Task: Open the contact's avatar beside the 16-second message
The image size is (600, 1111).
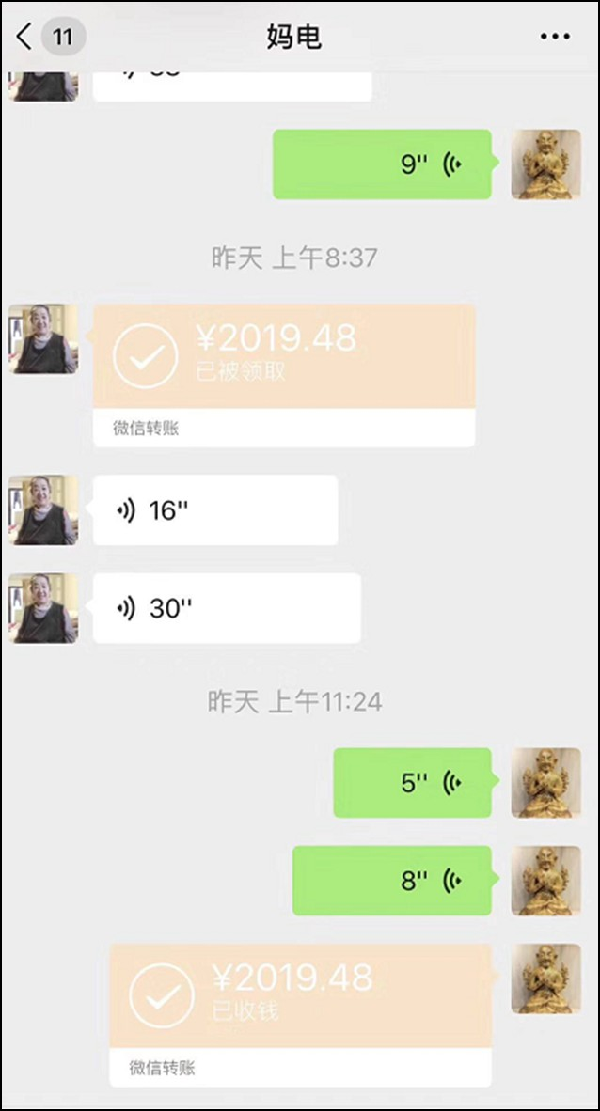Action: [43, 510]
